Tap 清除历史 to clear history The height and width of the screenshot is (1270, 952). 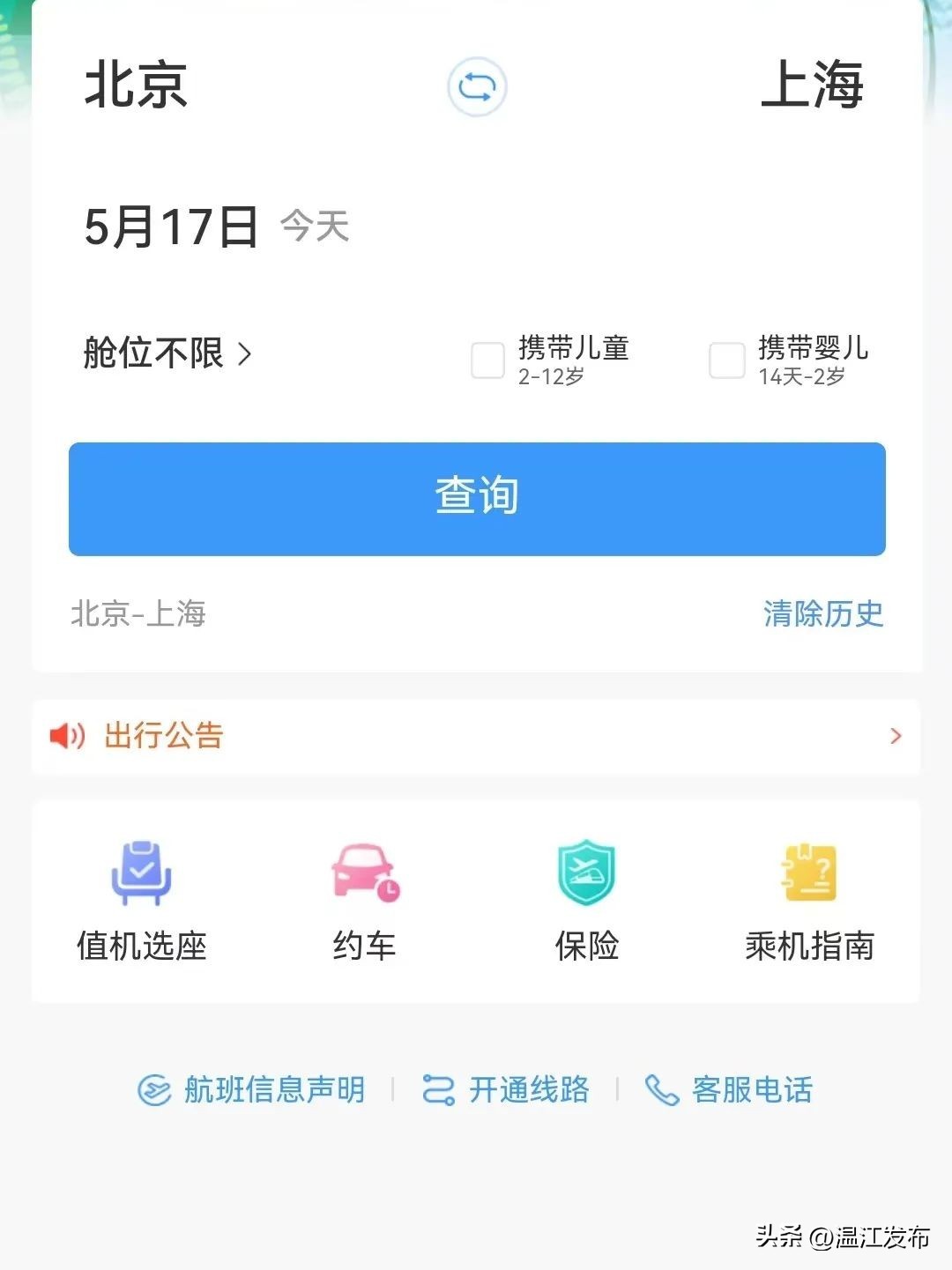click(x=822, y=613)
